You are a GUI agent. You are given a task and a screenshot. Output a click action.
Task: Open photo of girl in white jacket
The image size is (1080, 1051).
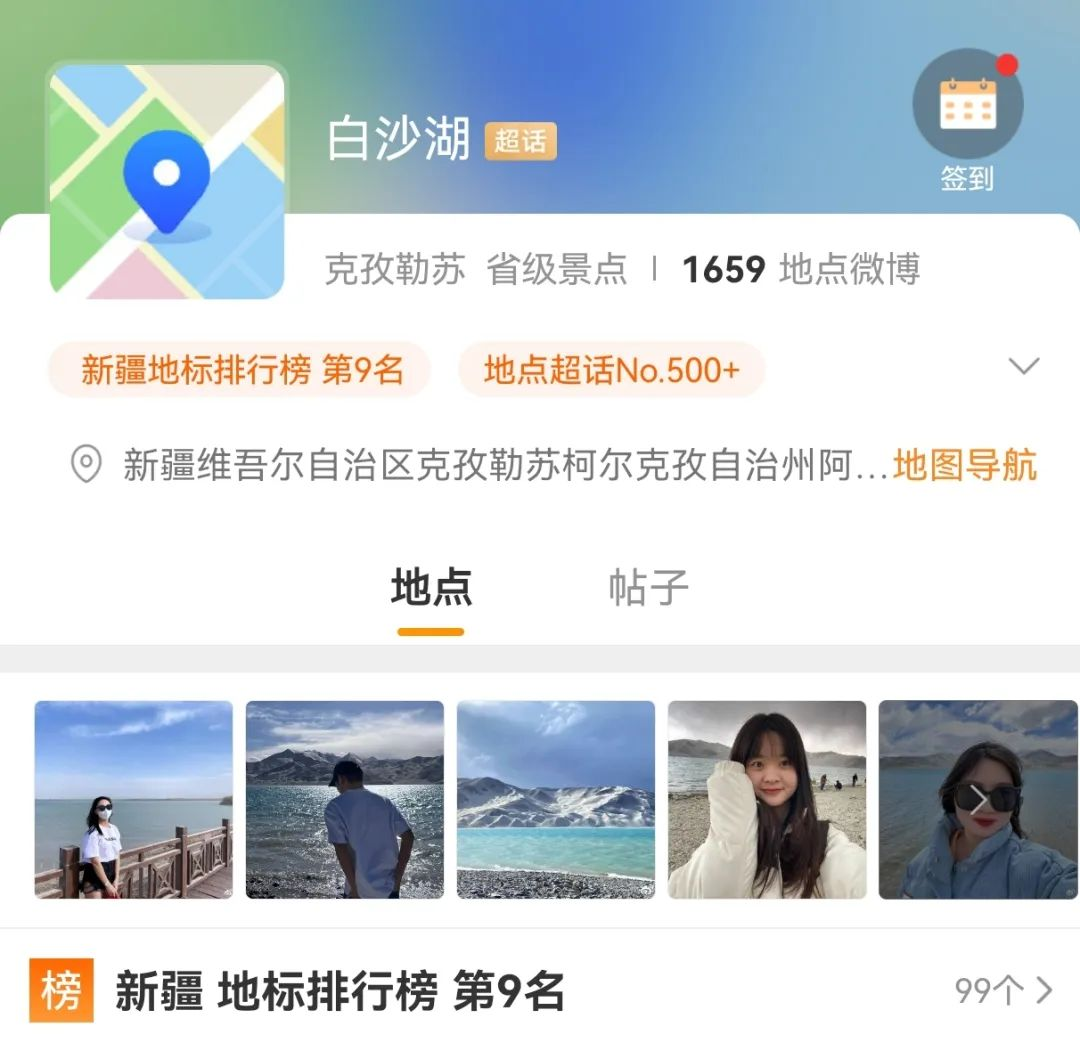pyautogui.click(x=767, y=799)
